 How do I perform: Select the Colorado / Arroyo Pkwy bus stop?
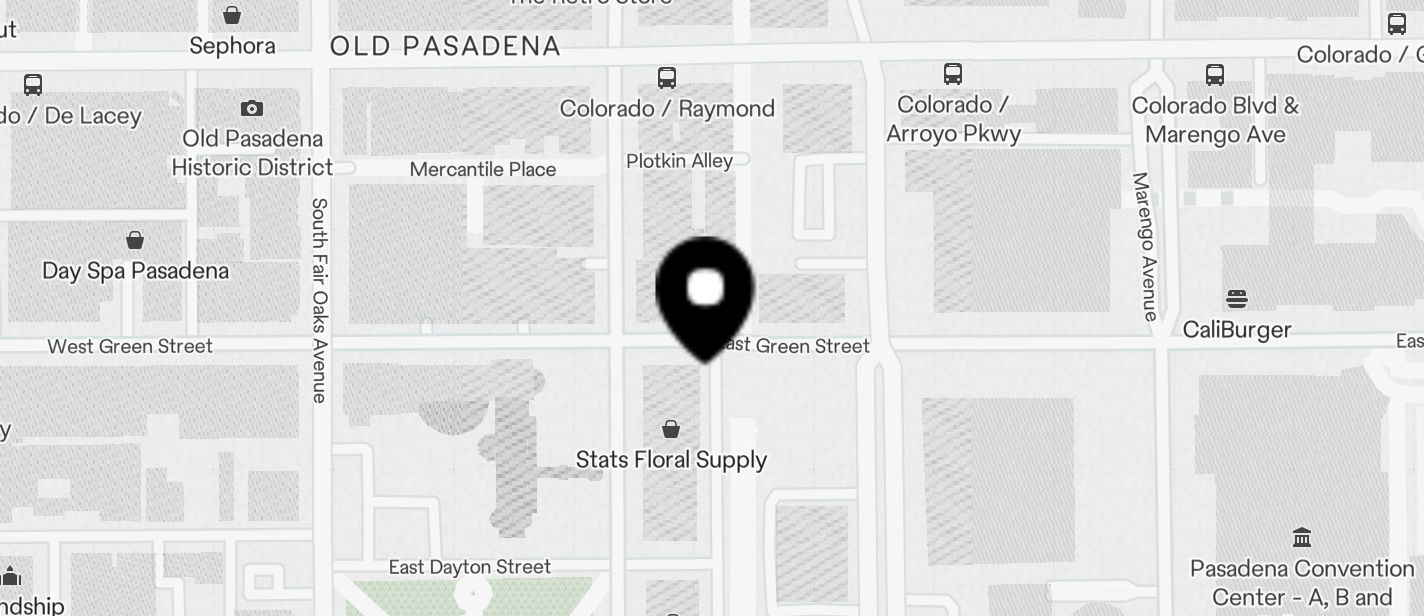tap(952, 74)
